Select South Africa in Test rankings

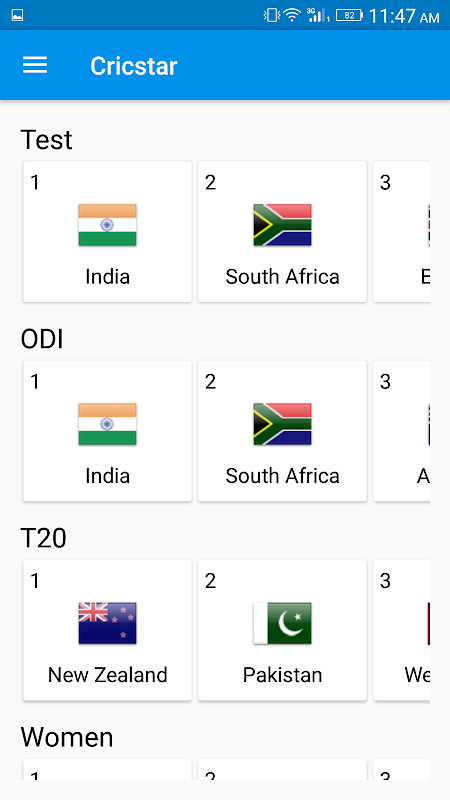pos(282,232)
